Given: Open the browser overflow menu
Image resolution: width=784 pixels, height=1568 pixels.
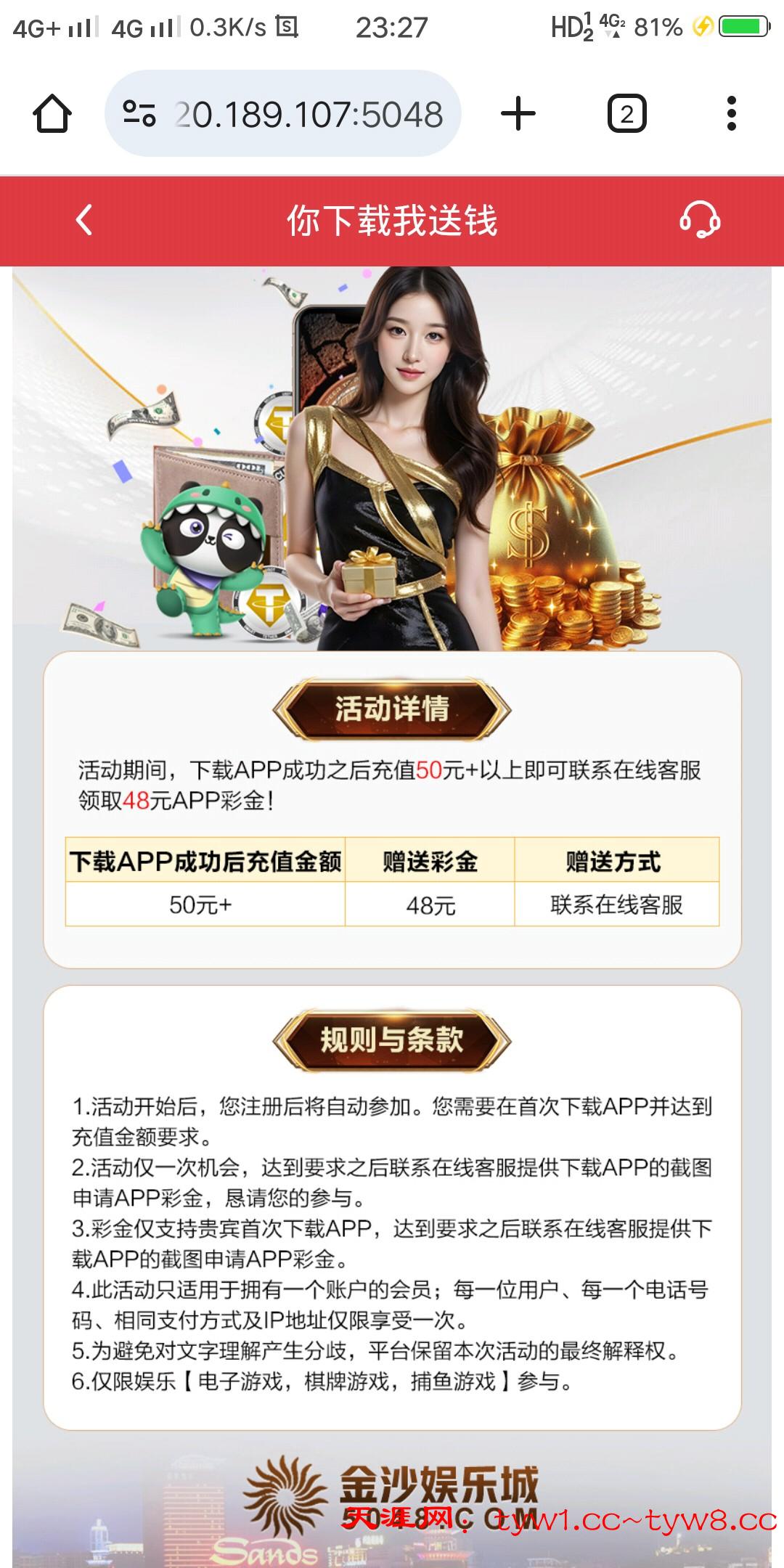Looking at the screenshot, I should 731,114.
